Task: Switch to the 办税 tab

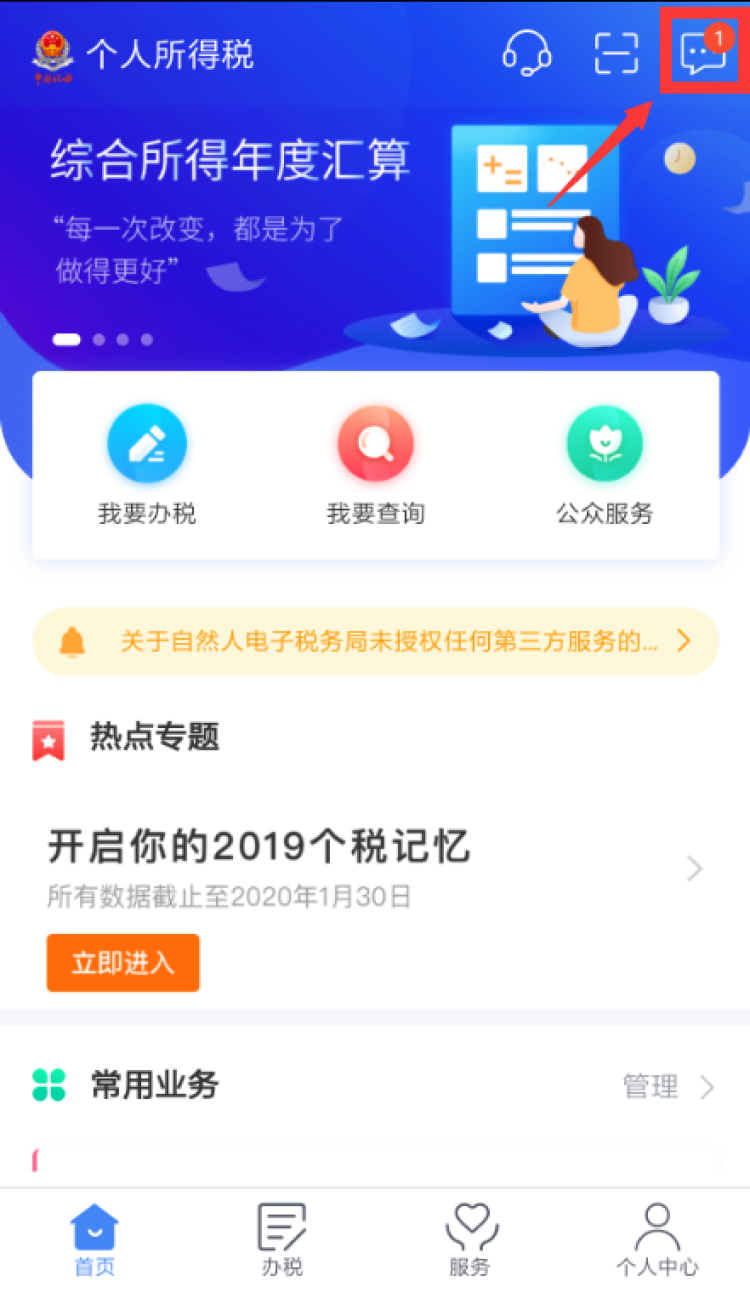Action: (x=282, y=1241)
